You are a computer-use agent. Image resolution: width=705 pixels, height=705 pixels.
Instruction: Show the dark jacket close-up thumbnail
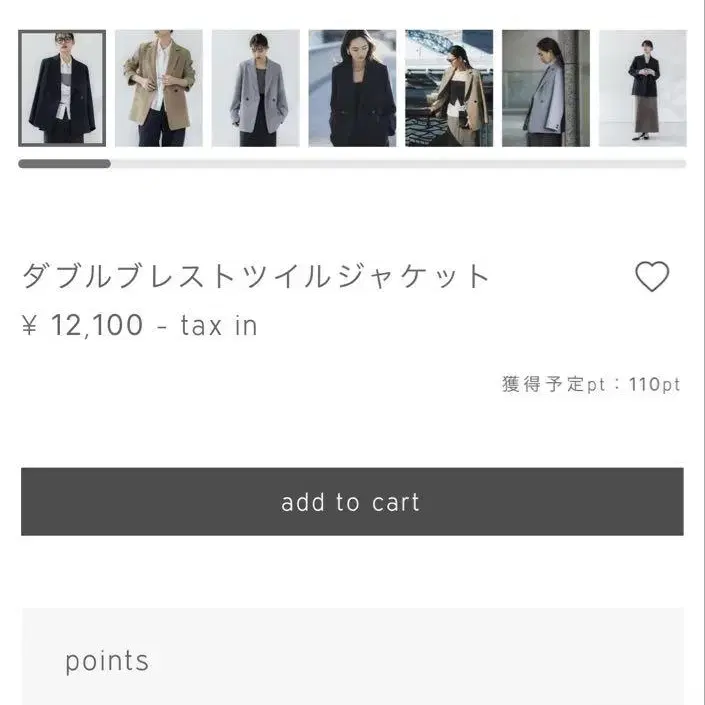352,88
